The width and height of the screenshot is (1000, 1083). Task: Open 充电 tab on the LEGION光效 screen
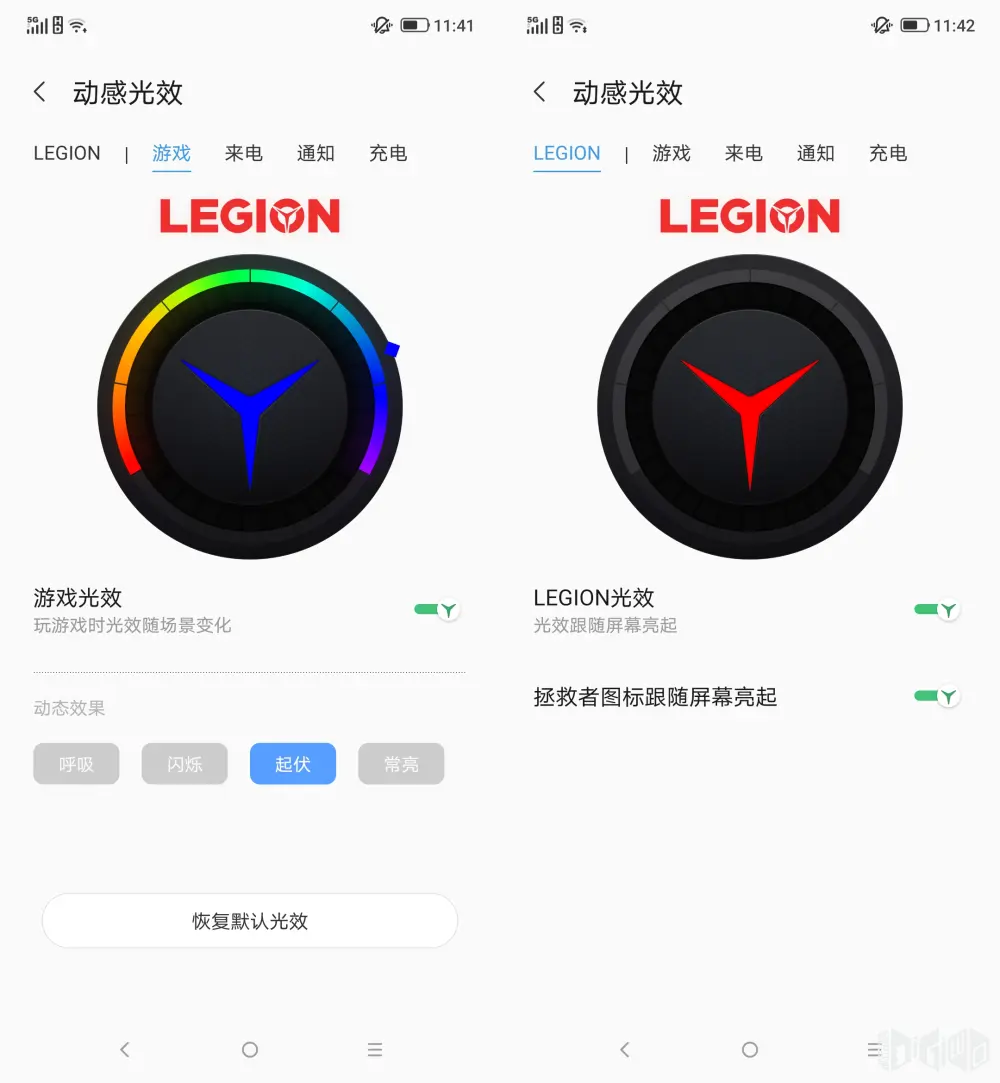887,153
